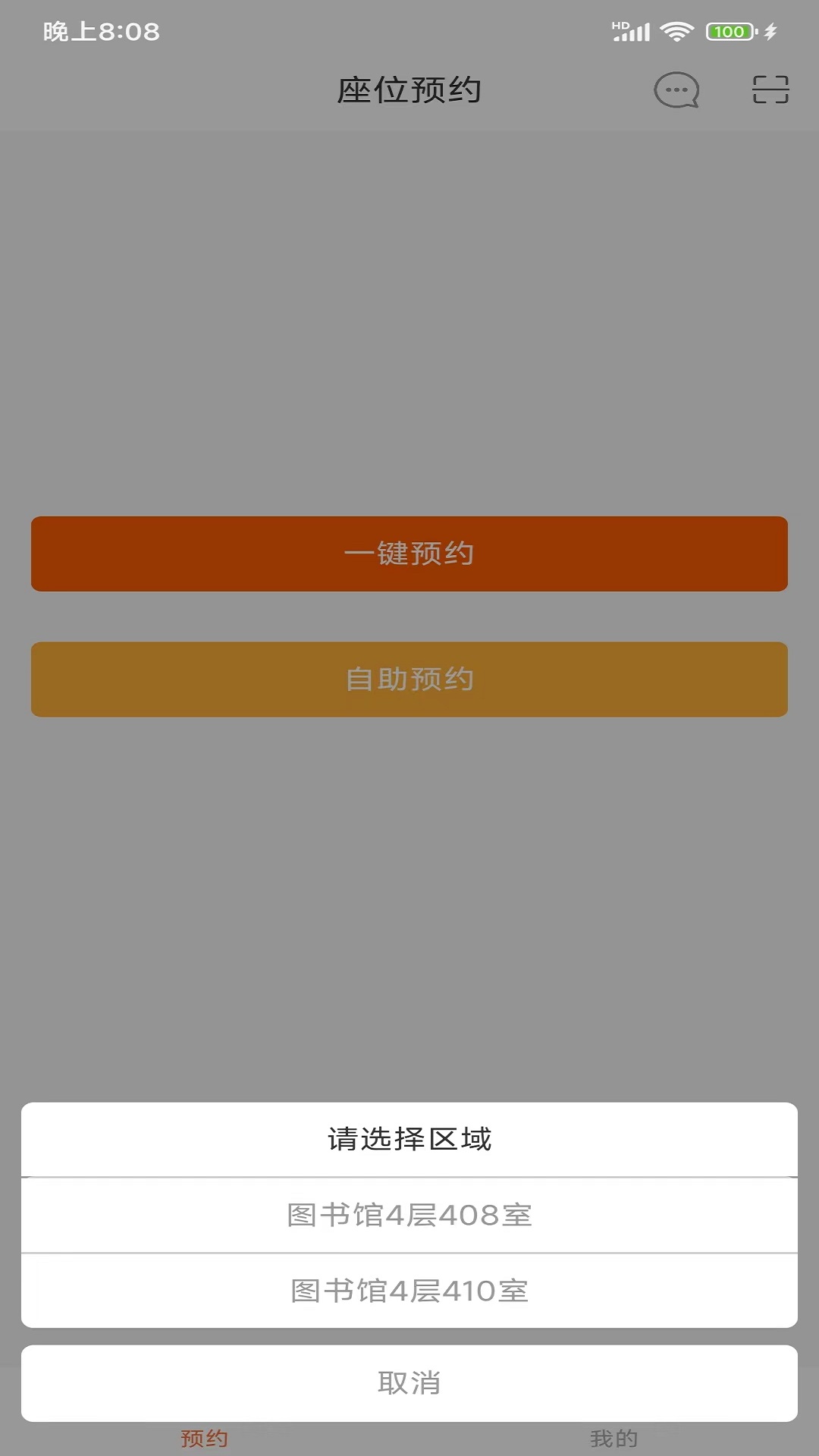819x1456 pixels.
Task: Dismiss the area picker with 取消
Action: 409,1383
